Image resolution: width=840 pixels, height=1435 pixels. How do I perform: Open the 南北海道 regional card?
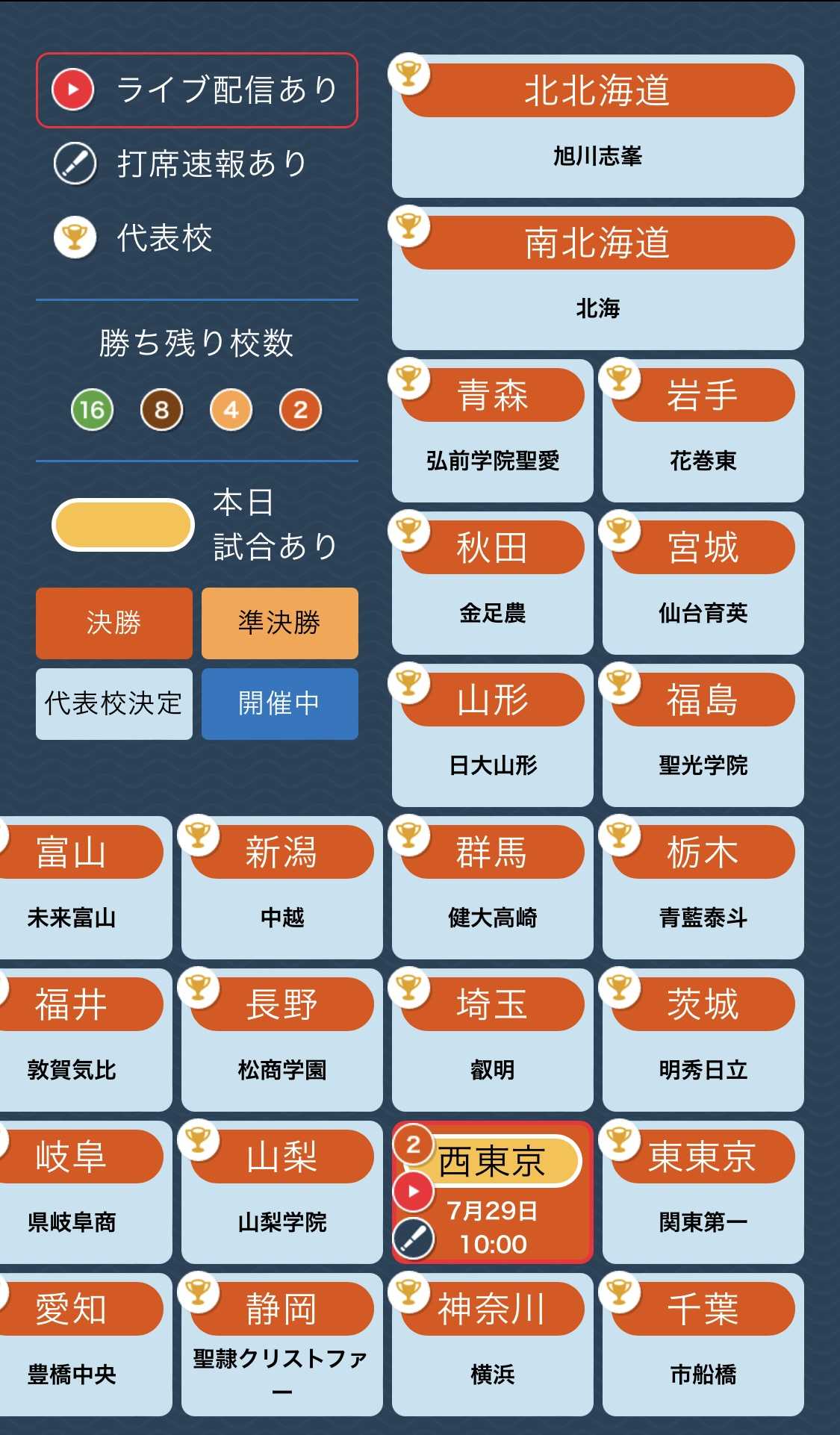[597, 278]
